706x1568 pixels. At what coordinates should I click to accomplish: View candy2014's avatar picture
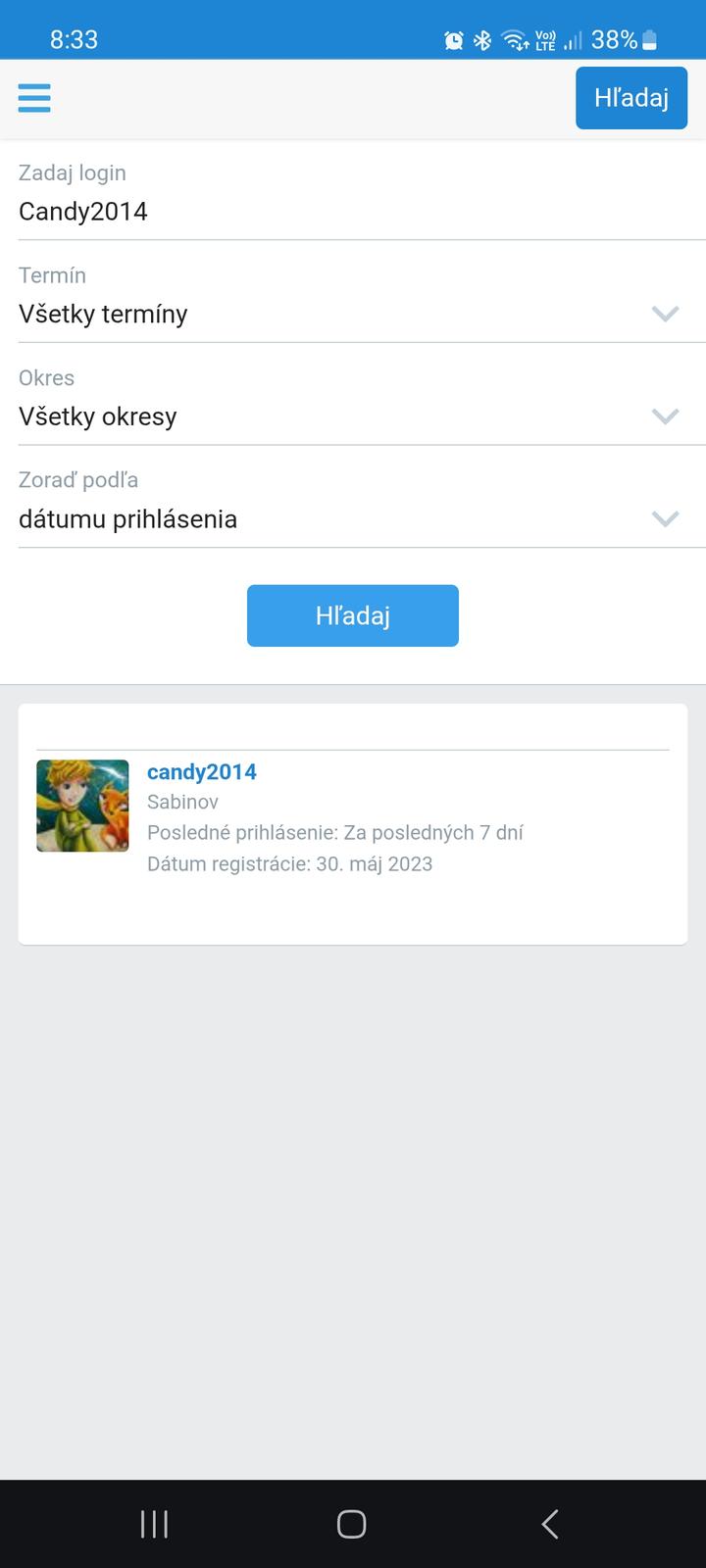coord(82,806)
